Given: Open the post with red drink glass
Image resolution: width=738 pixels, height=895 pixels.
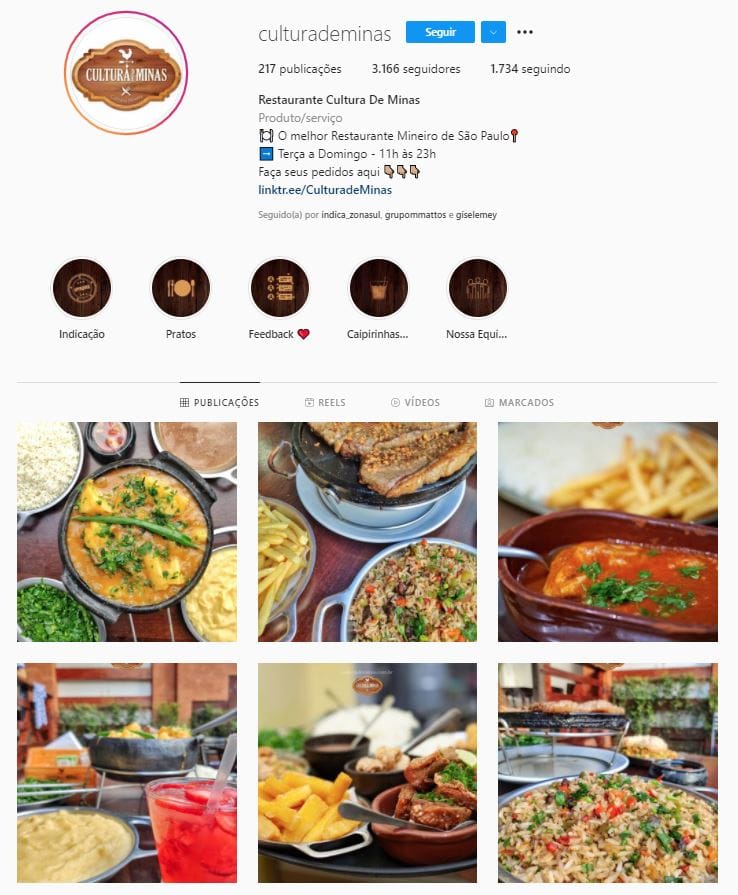Looking at the screenshot, I should [x=127, y=773].
